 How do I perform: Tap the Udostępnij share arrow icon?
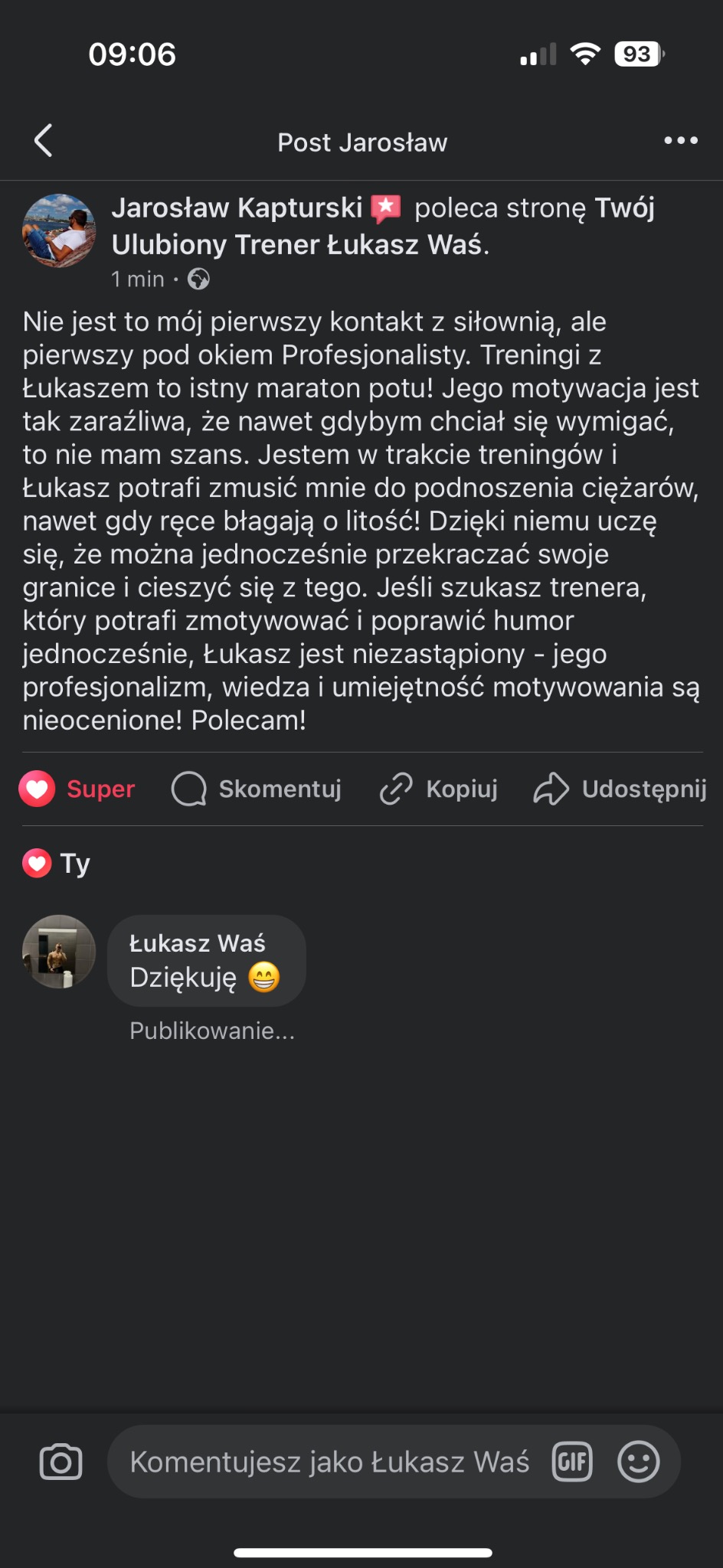[x=552, y=789]
